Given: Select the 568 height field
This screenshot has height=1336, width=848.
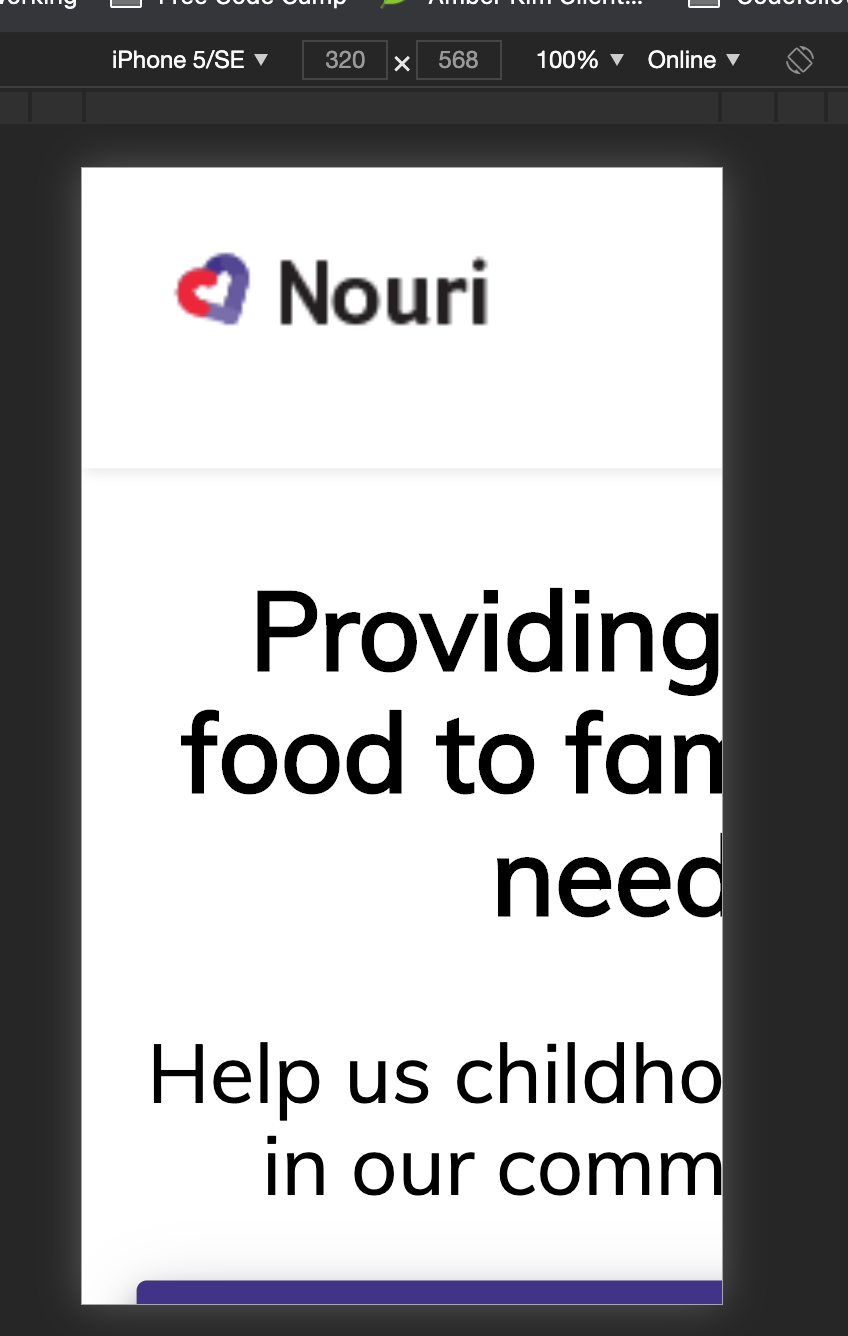Looking at the screenshot, I should 458,60.
